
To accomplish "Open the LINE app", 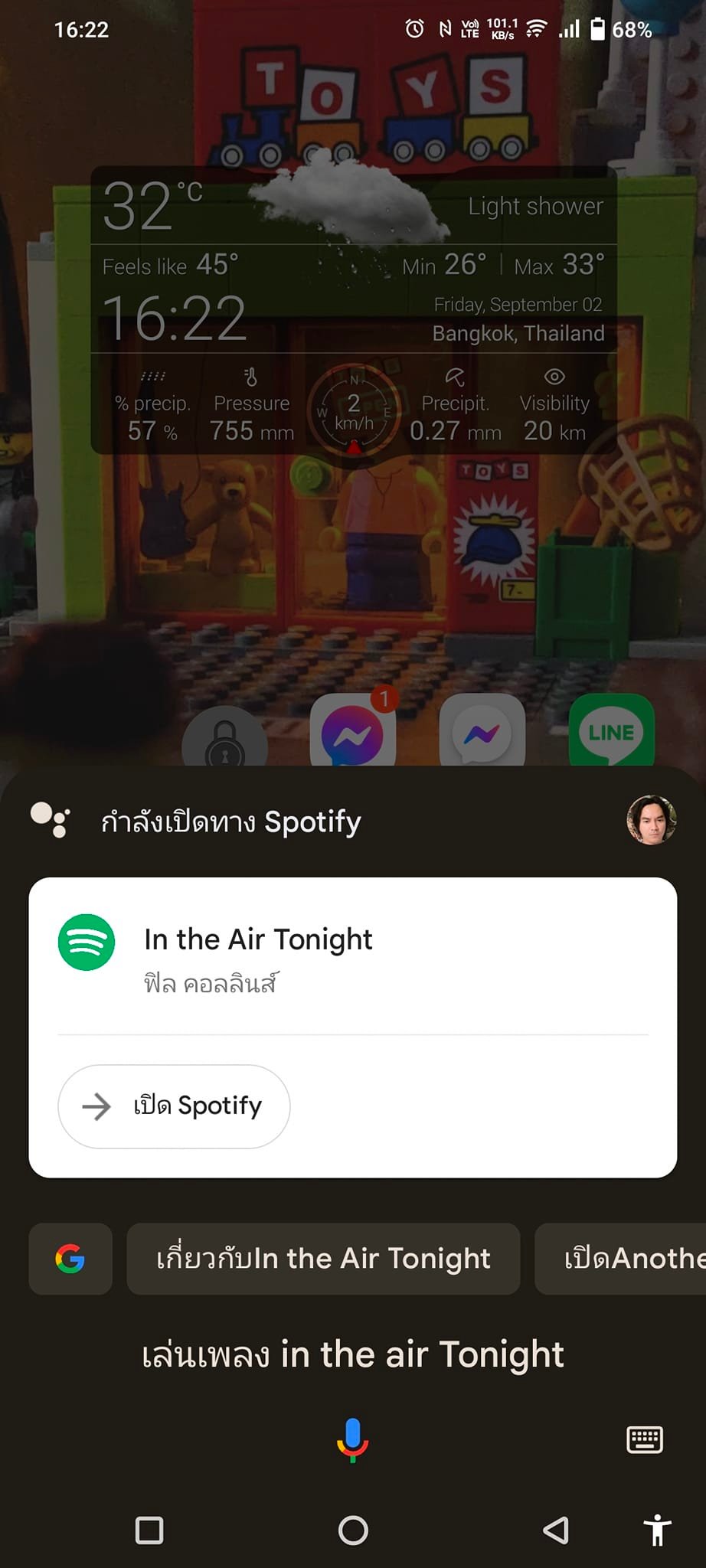I will [611, 731].
